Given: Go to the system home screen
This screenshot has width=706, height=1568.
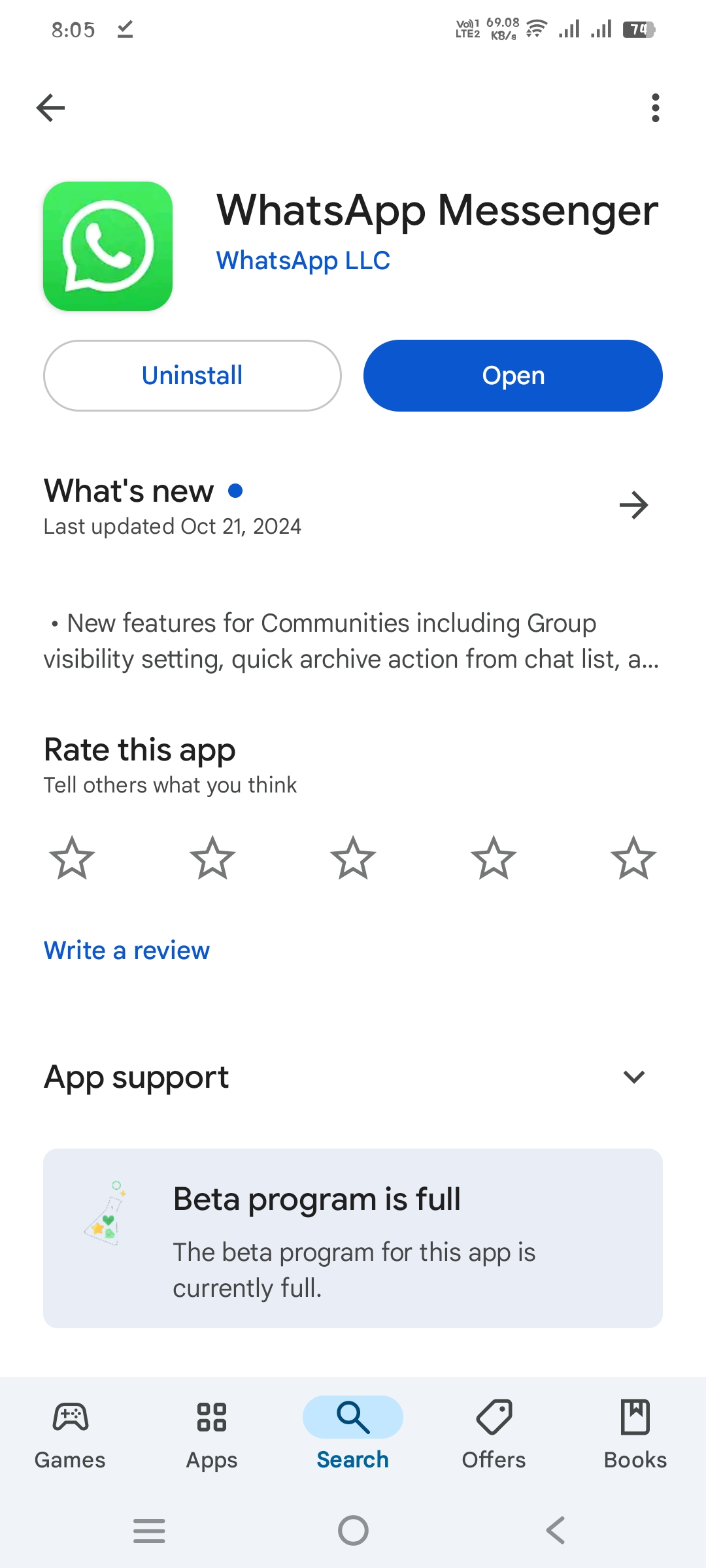Looking at the screenshot, I should (353, 1530).
